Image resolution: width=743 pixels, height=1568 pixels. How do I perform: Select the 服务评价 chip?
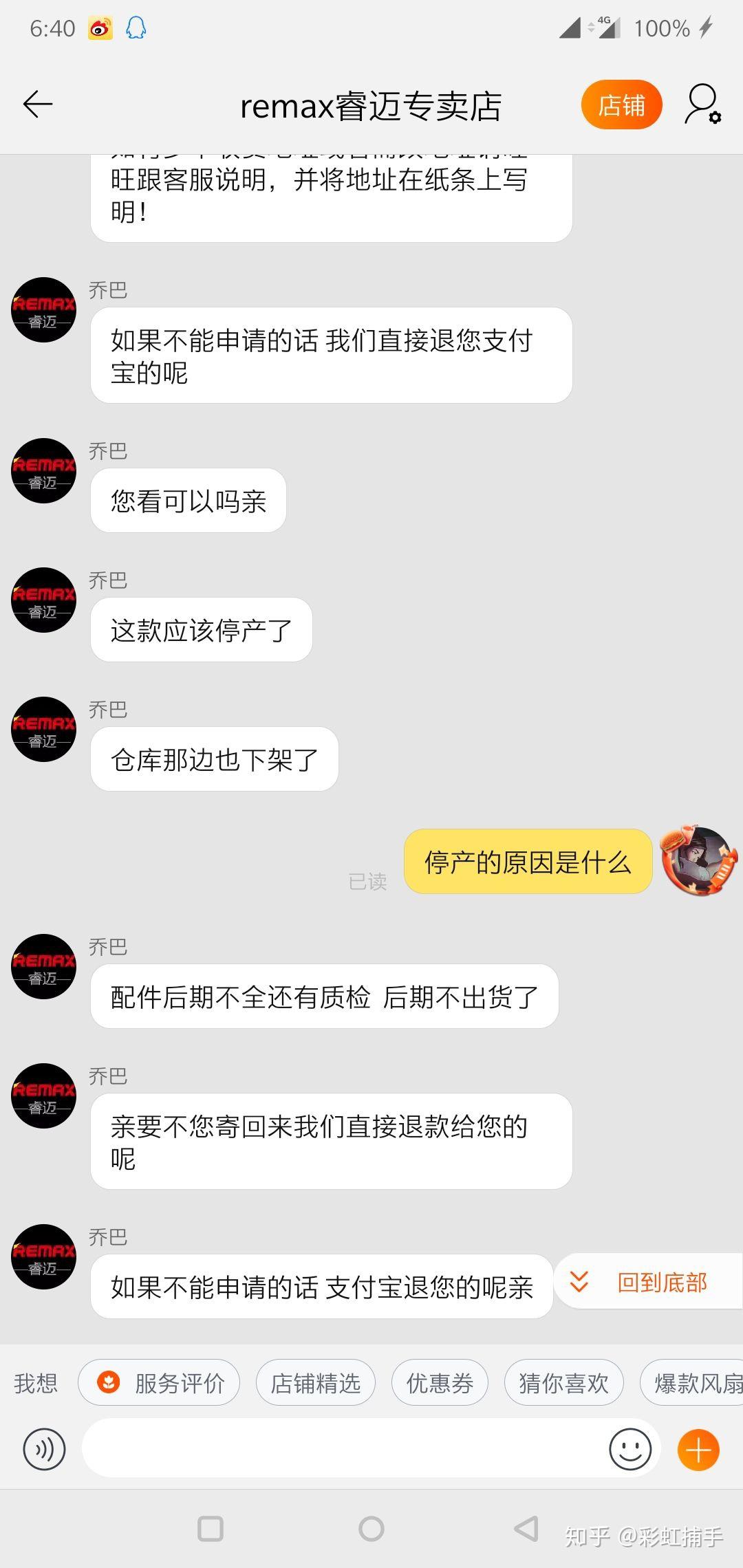pyautogui.click(x=159, y=1382)
